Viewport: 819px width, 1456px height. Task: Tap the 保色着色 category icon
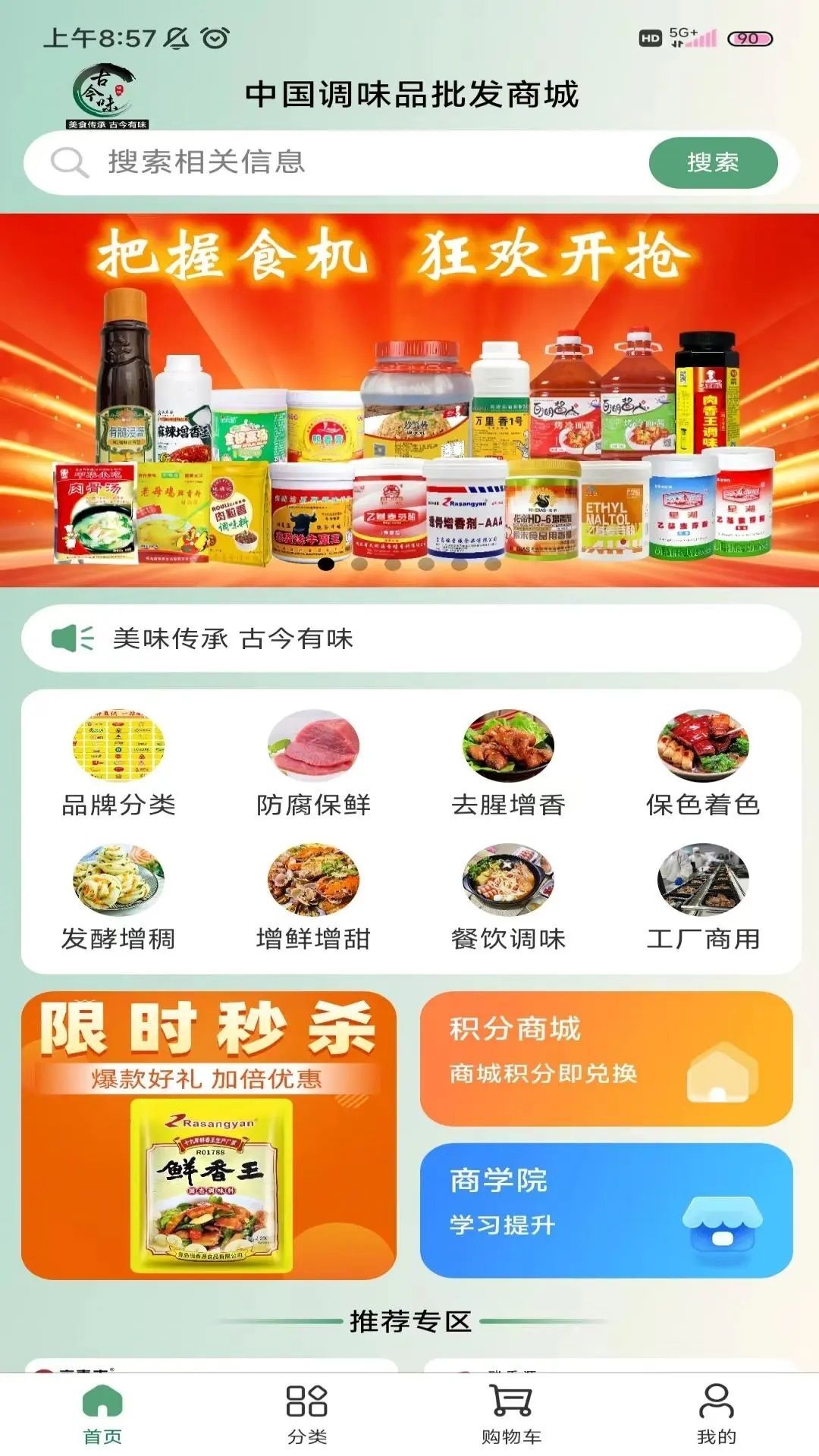[705, 748]
